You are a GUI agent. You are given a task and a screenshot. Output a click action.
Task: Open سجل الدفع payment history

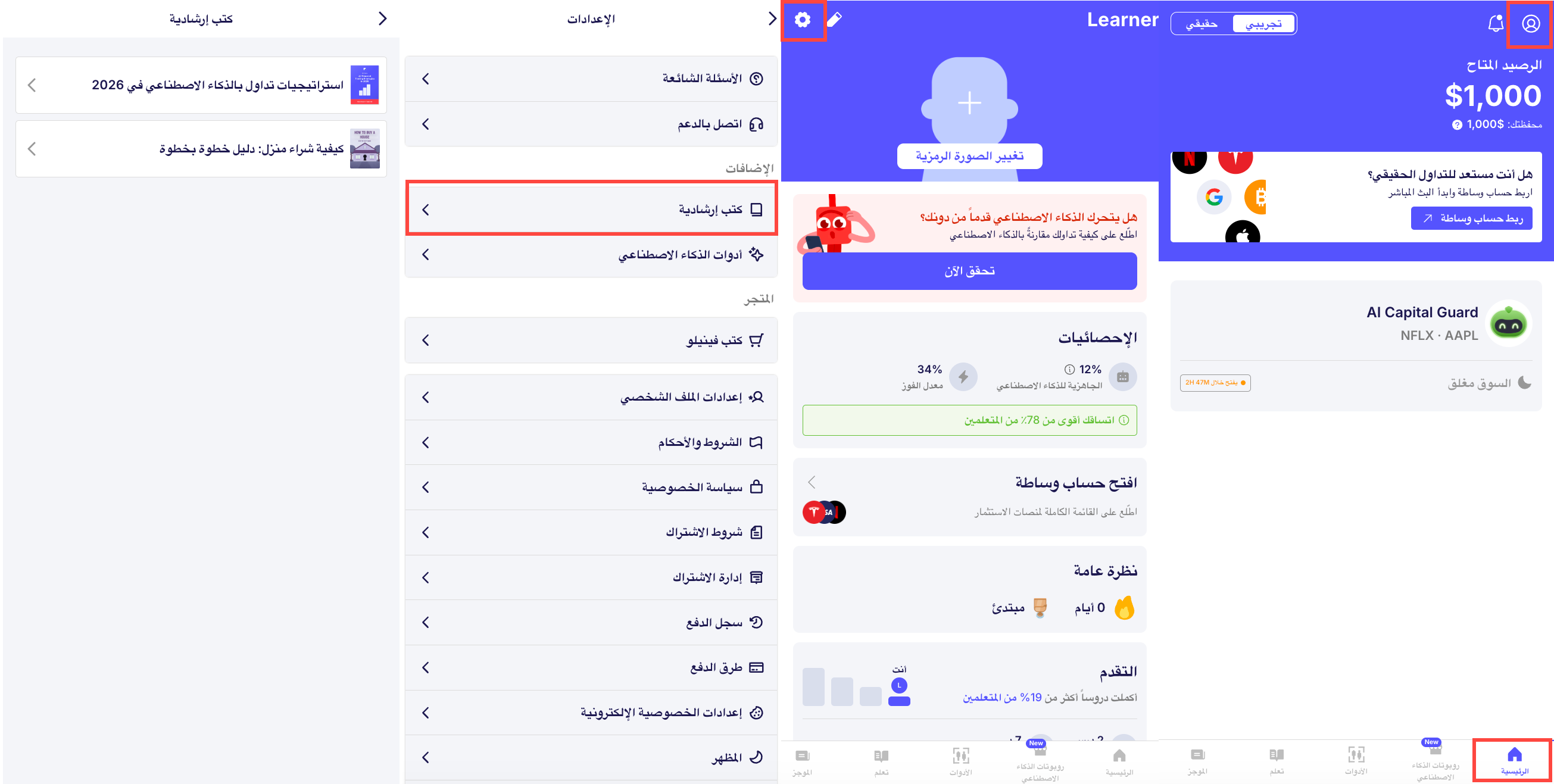pos(591,622)
